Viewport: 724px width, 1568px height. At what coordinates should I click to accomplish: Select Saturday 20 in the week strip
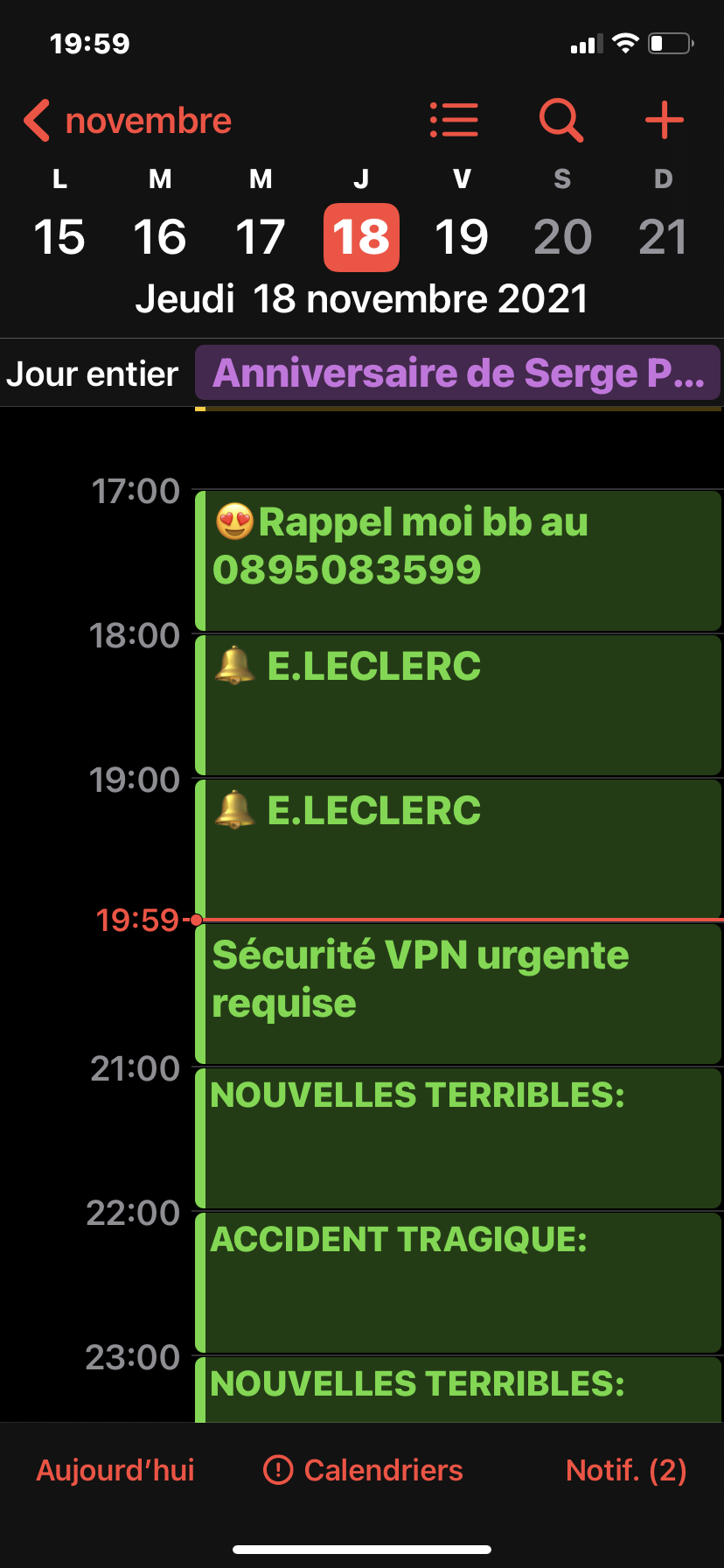[562, 237]
